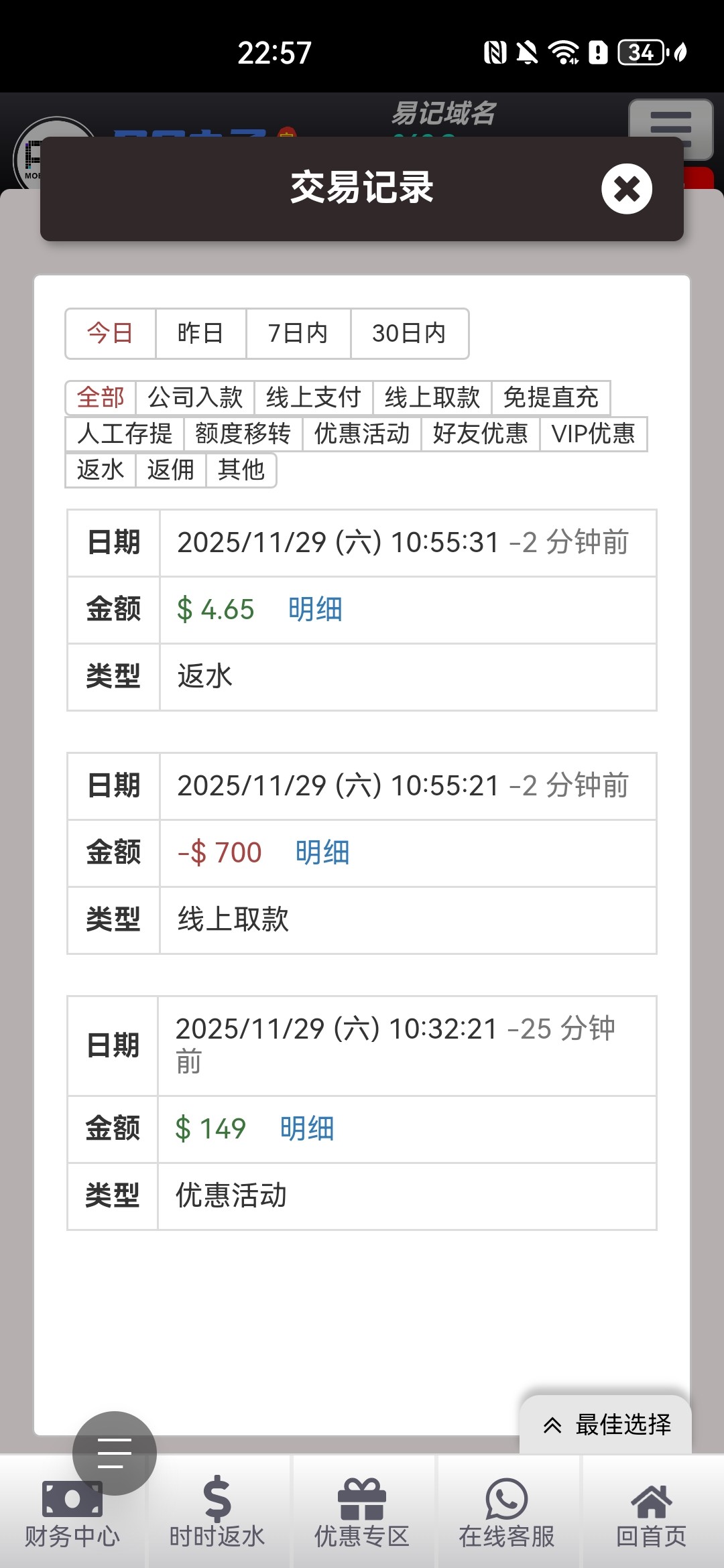
Task: Go to 在线客服 support
Action: (507, 1514)
